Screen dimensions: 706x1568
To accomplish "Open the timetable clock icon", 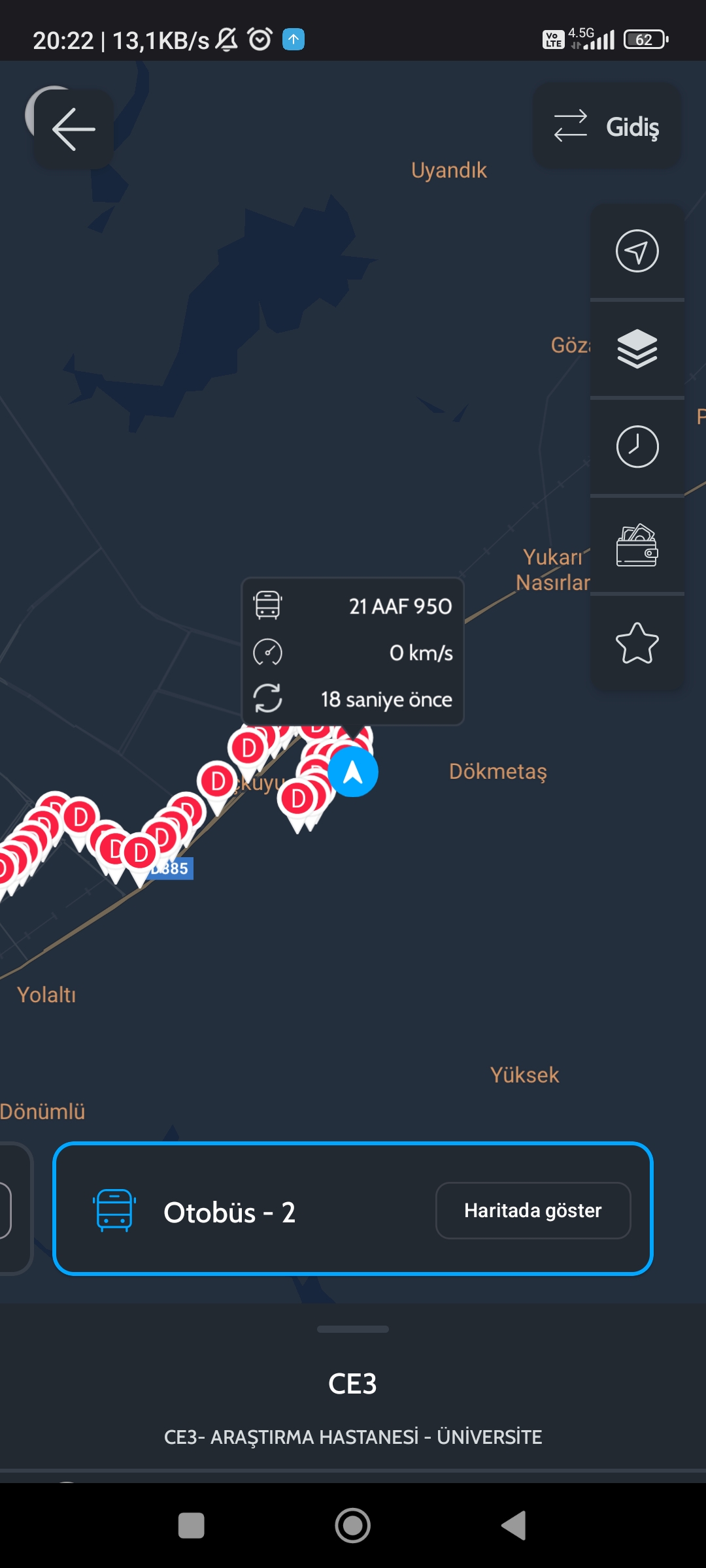I will coord(637,447).
